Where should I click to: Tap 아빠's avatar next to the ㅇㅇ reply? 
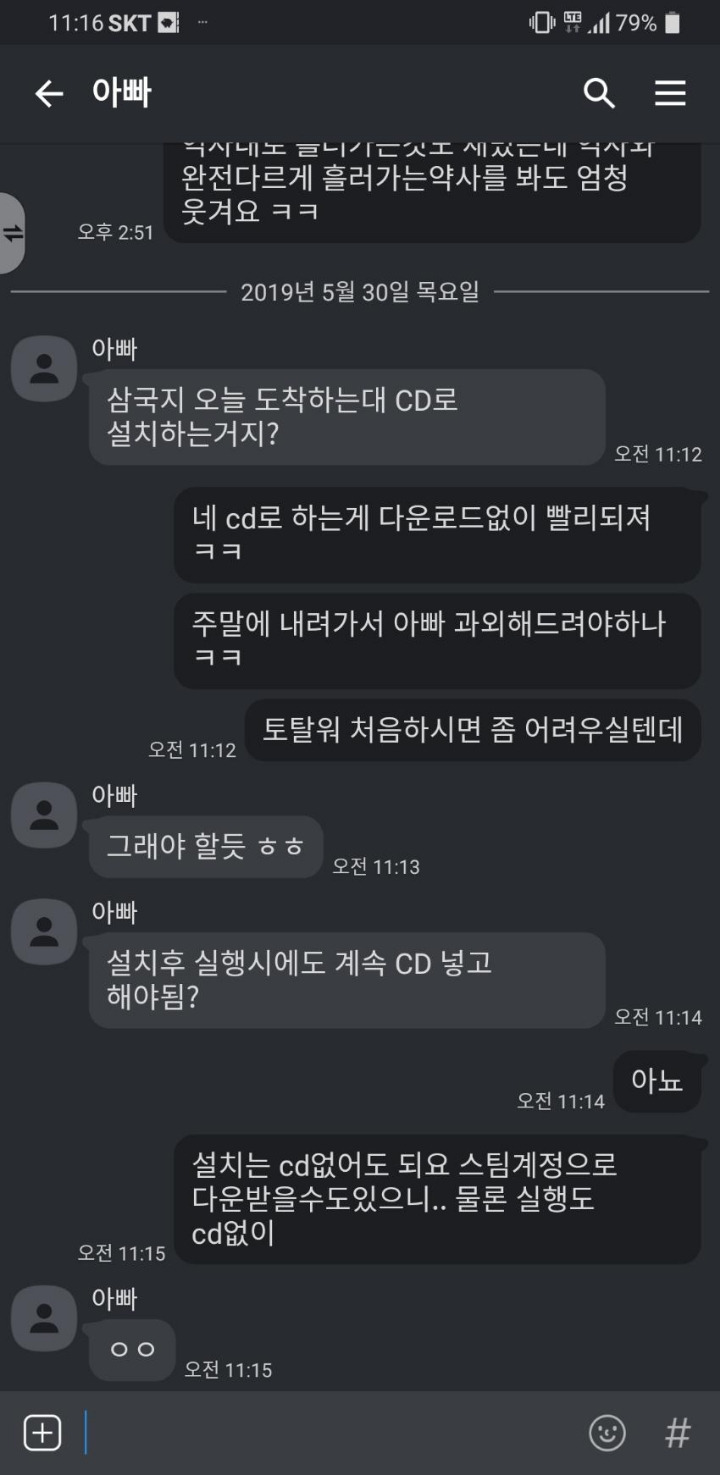click(x=44, y=1318)
